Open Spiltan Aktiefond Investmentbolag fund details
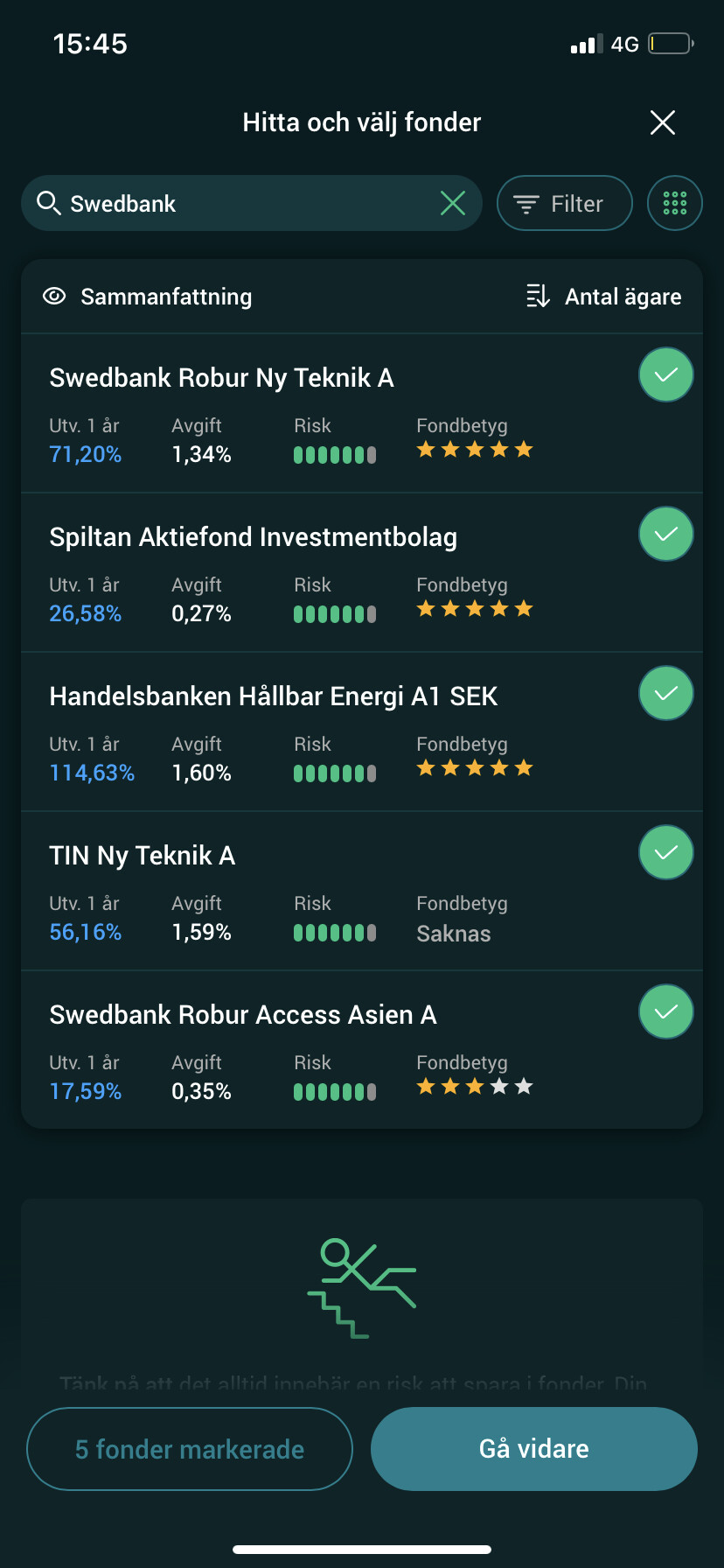This screenshot has width=724, height=1568. (x=332, y=572)
